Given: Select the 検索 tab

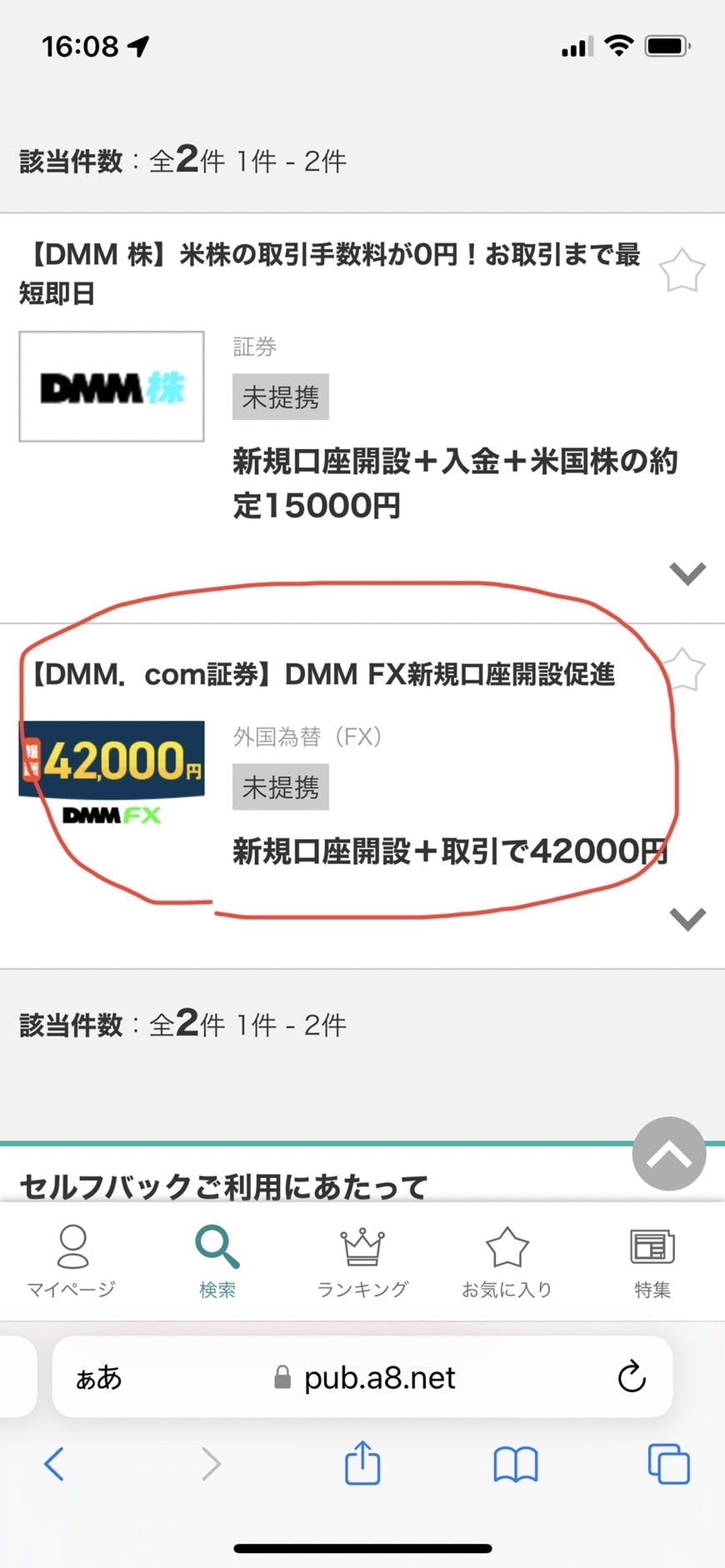Looking at the screenshot, I should [x=217, y=1261].
